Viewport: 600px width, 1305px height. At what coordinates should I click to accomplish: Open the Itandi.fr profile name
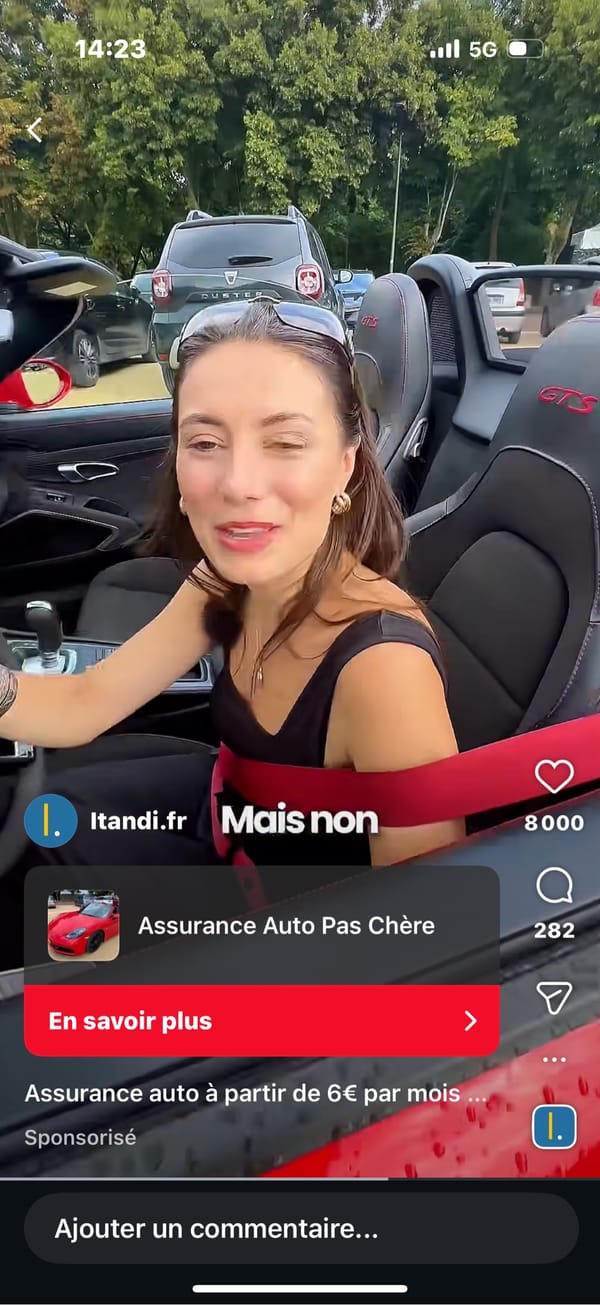138,821
